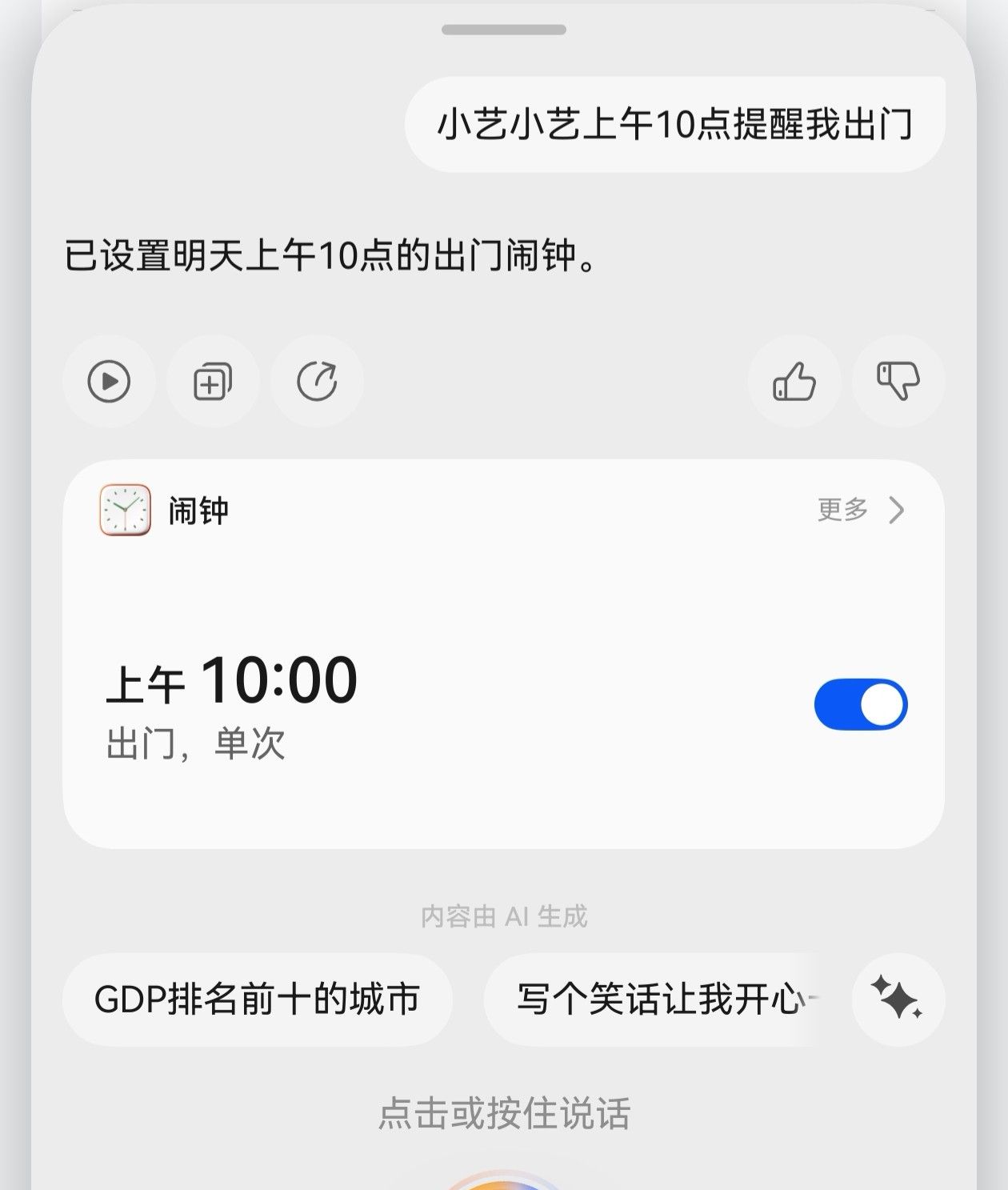This screenshot has width=1008, height=1190.
Task: Tap the sparkle AI suggestions icon
Action: pyautogui.click(x=898, y=1000)
